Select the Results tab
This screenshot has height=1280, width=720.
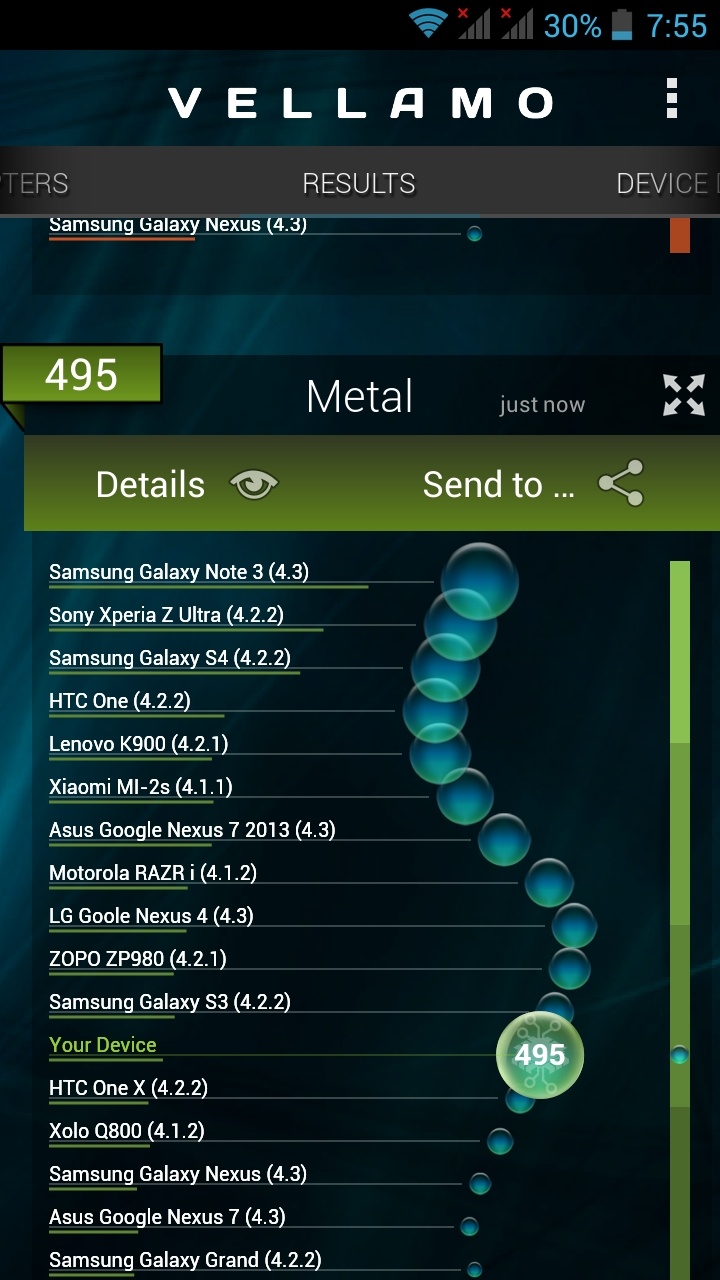359,184
